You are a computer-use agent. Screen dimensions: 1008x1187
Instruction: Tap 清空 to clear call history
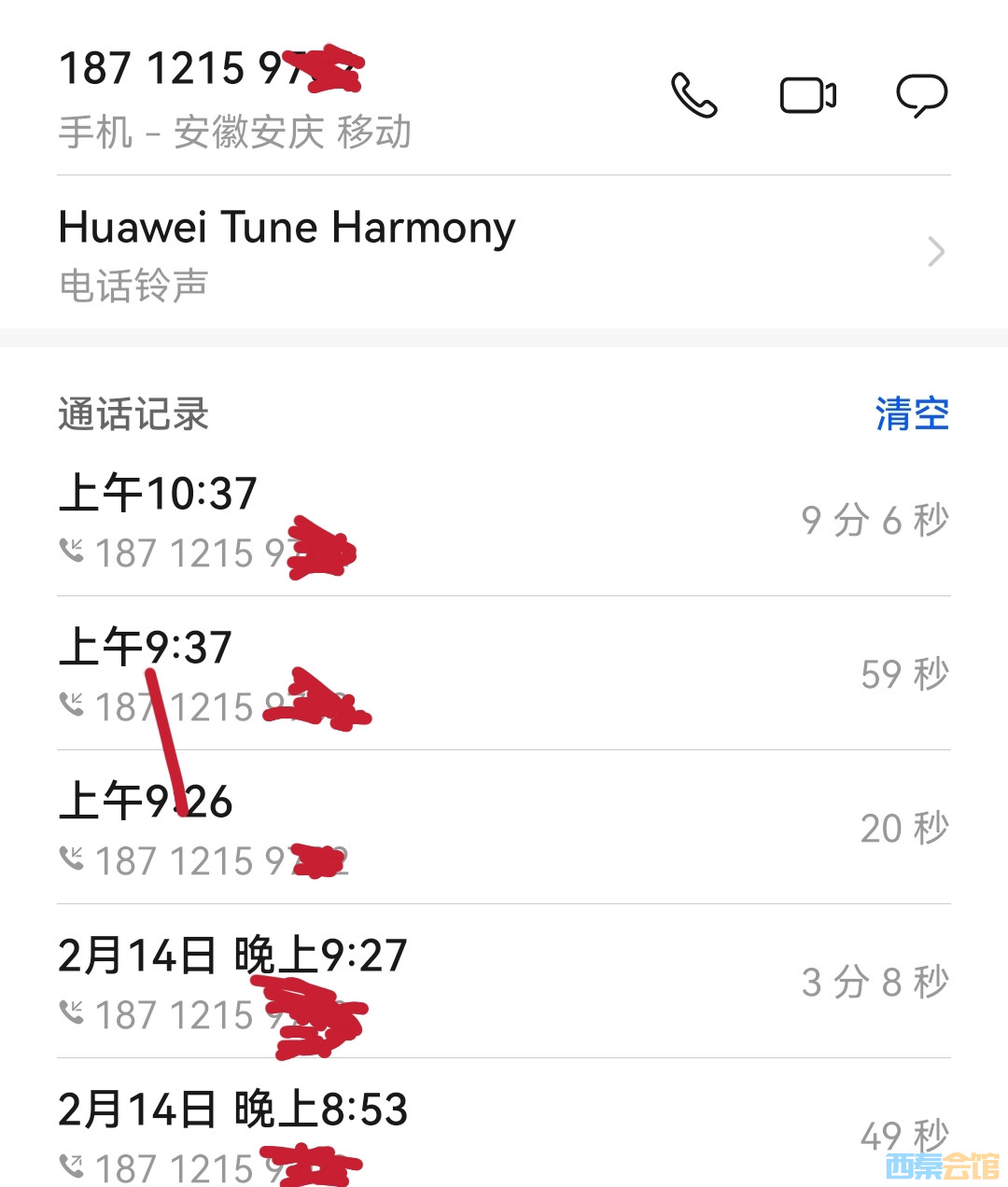tap(912, 413)
